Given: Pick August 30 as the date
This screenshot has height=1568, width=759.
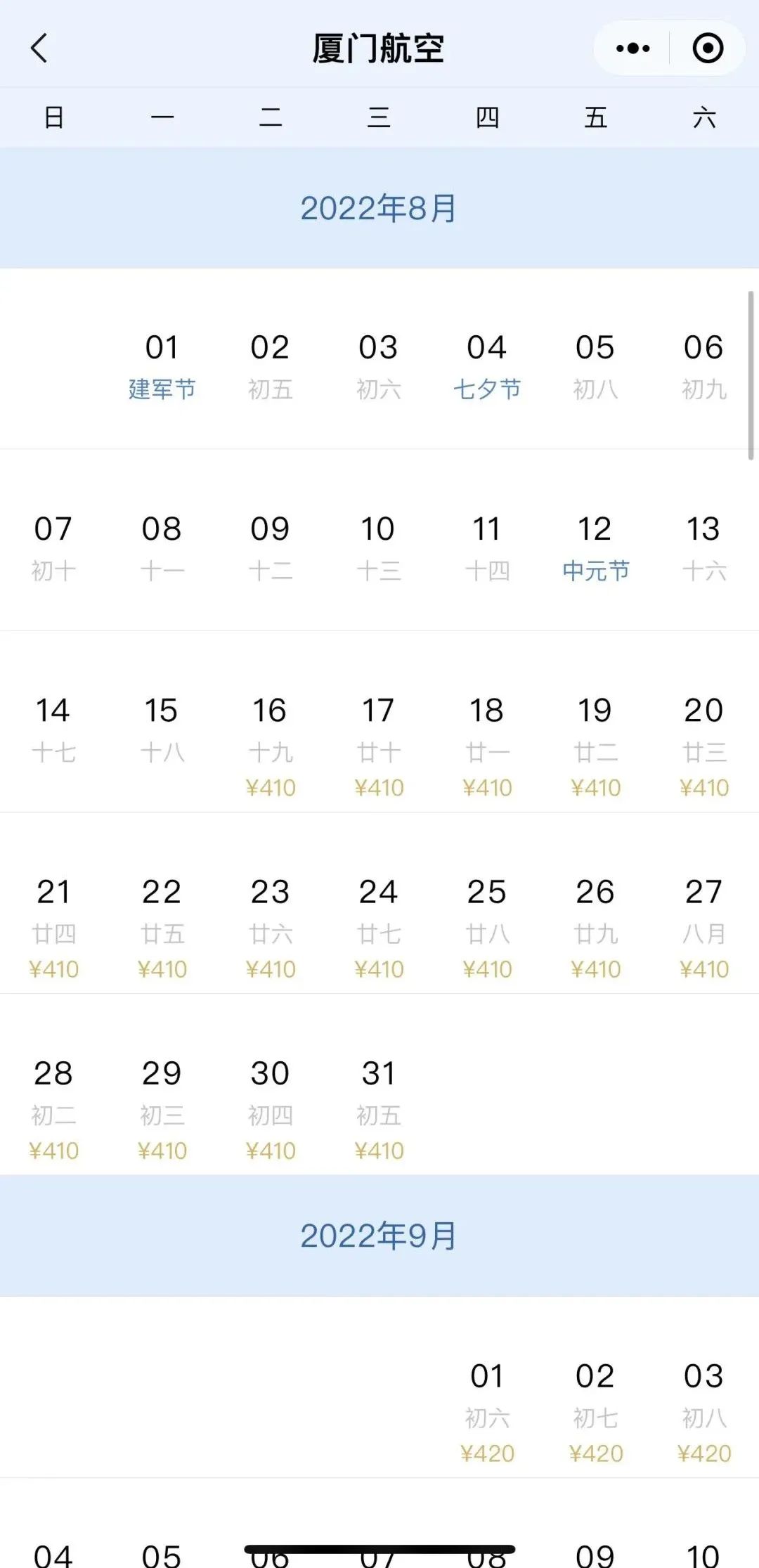Looking at the screenshot, I should [x=271, y=1110].
